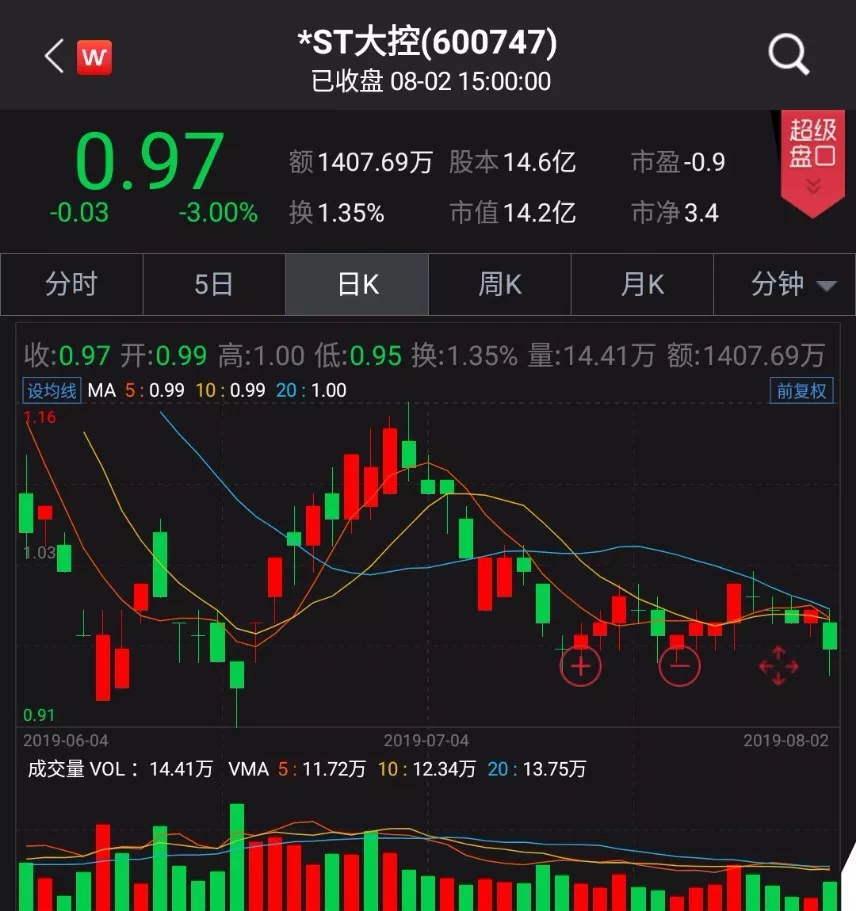Select the 日K chart tab
The image size is (856, 911).
(357, 285)
